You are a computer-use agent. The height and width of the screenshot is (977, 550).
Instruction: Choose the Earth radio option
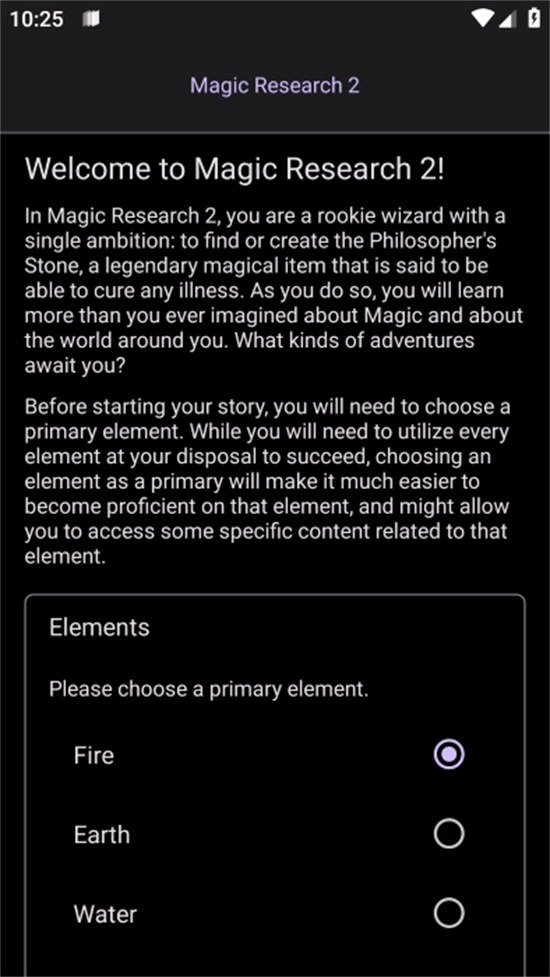[x=275, y=834]
